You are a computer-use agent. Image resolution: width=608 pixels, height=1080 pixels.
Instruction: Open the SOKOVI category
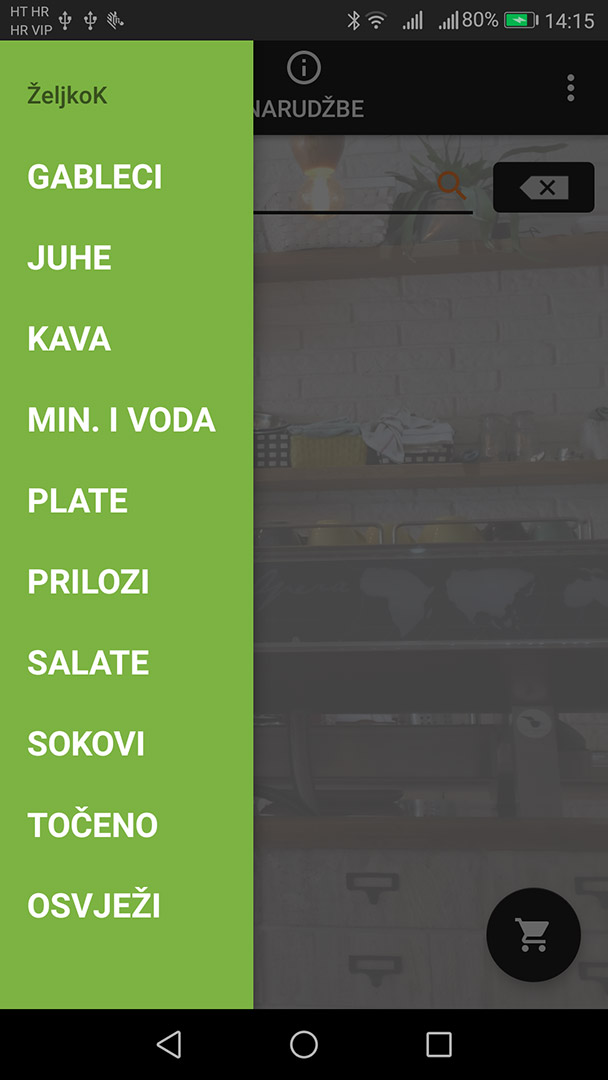click(86, 744)
